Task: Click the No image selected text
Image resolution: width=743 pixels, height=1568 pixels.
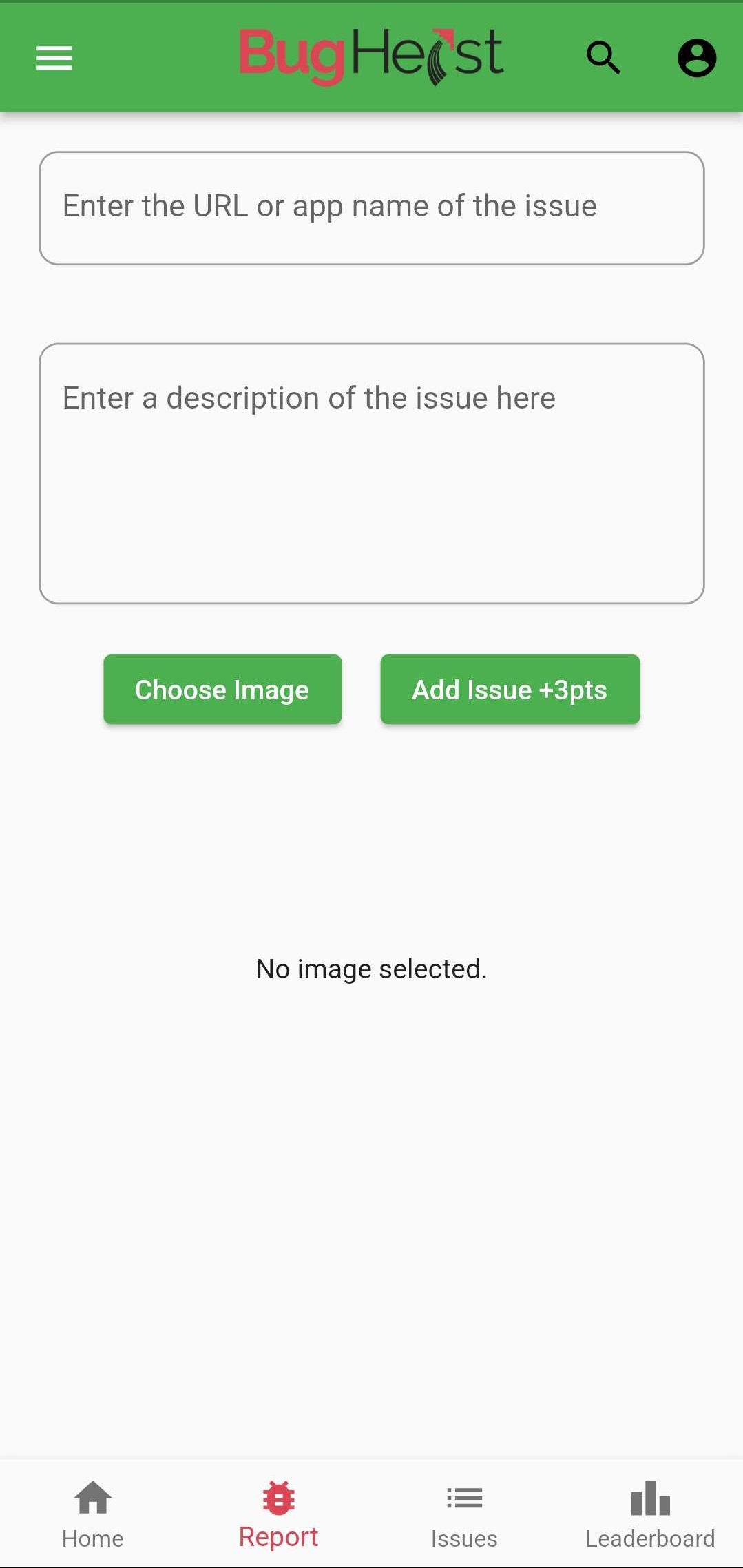Action: 371,969
